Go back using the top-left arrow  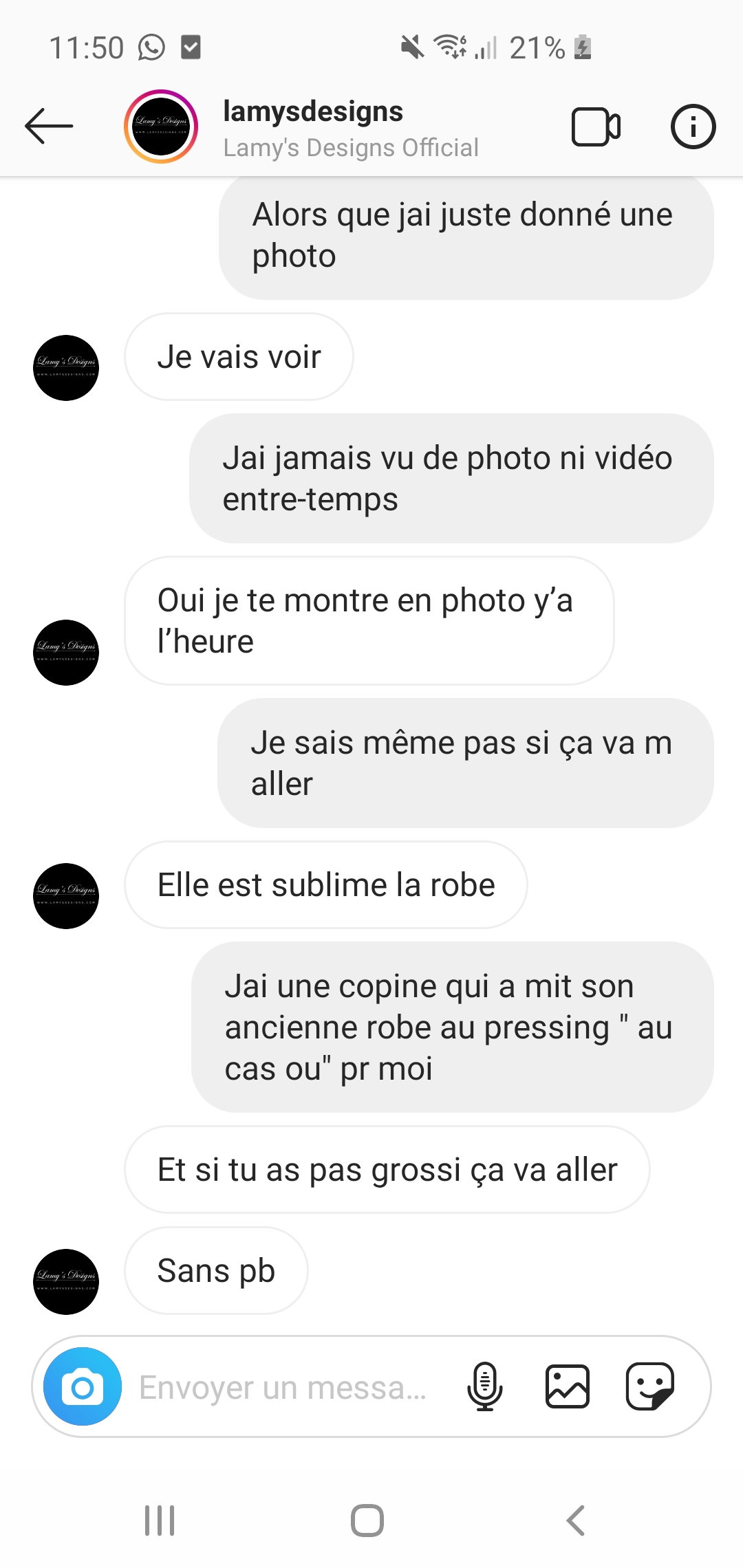coord(49,126)
